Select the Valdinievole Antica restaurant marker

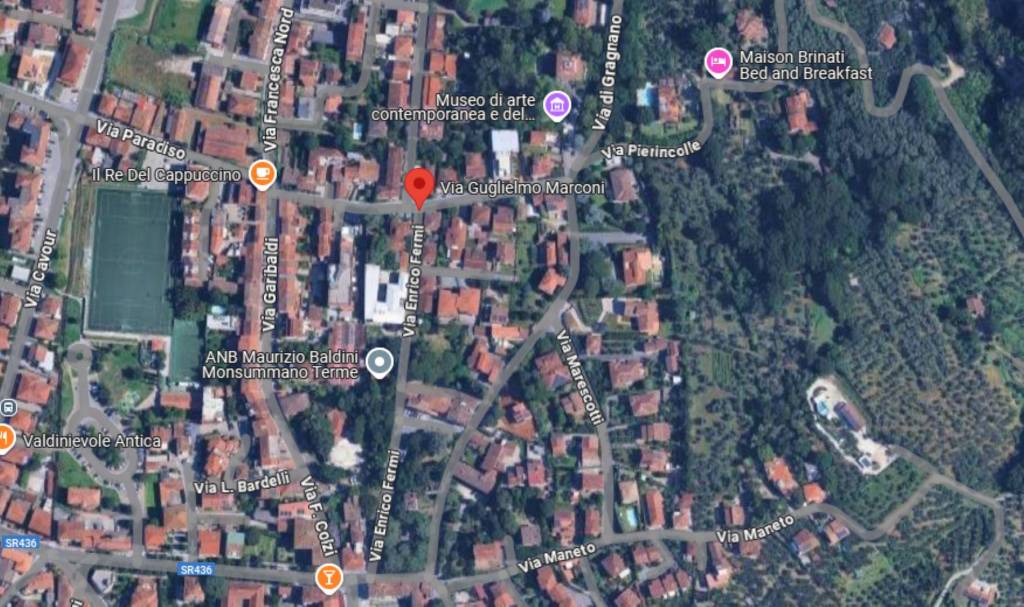5,438
